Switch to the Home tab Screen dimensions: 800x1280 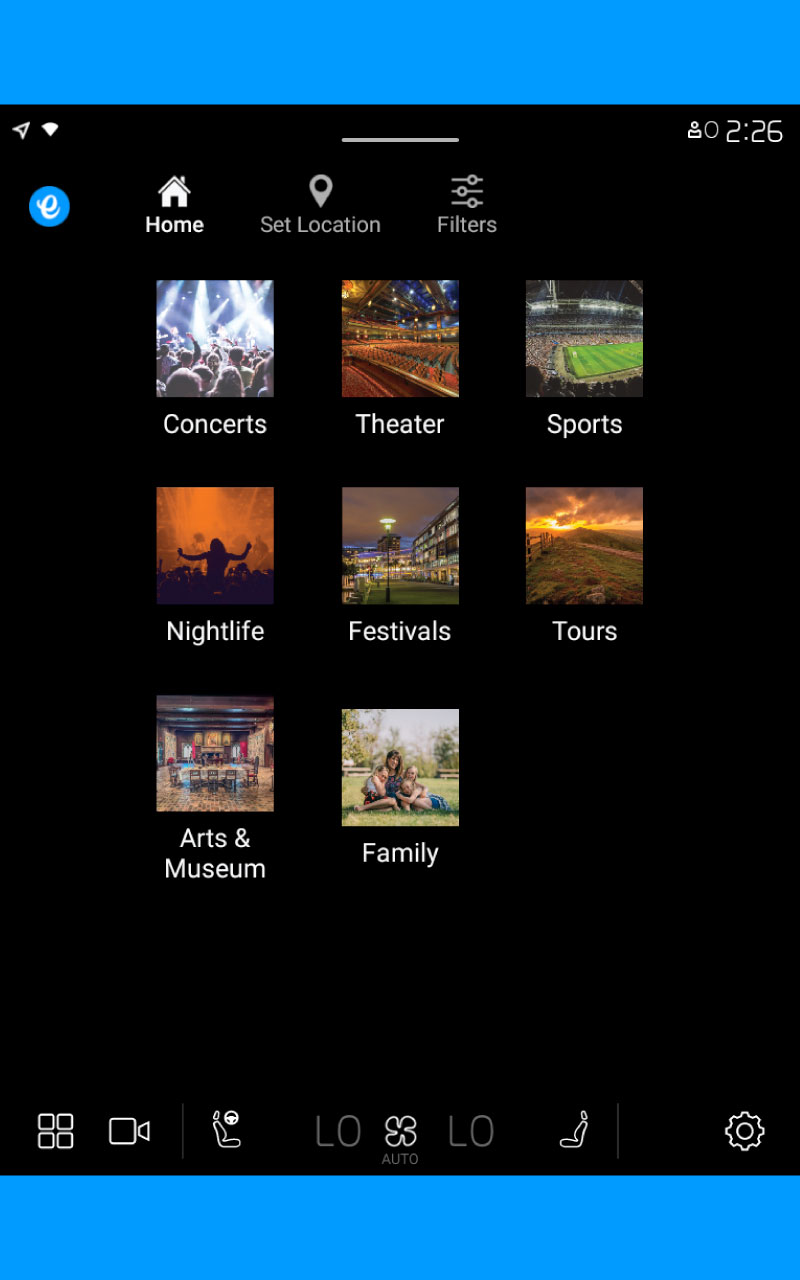point(174,205)
